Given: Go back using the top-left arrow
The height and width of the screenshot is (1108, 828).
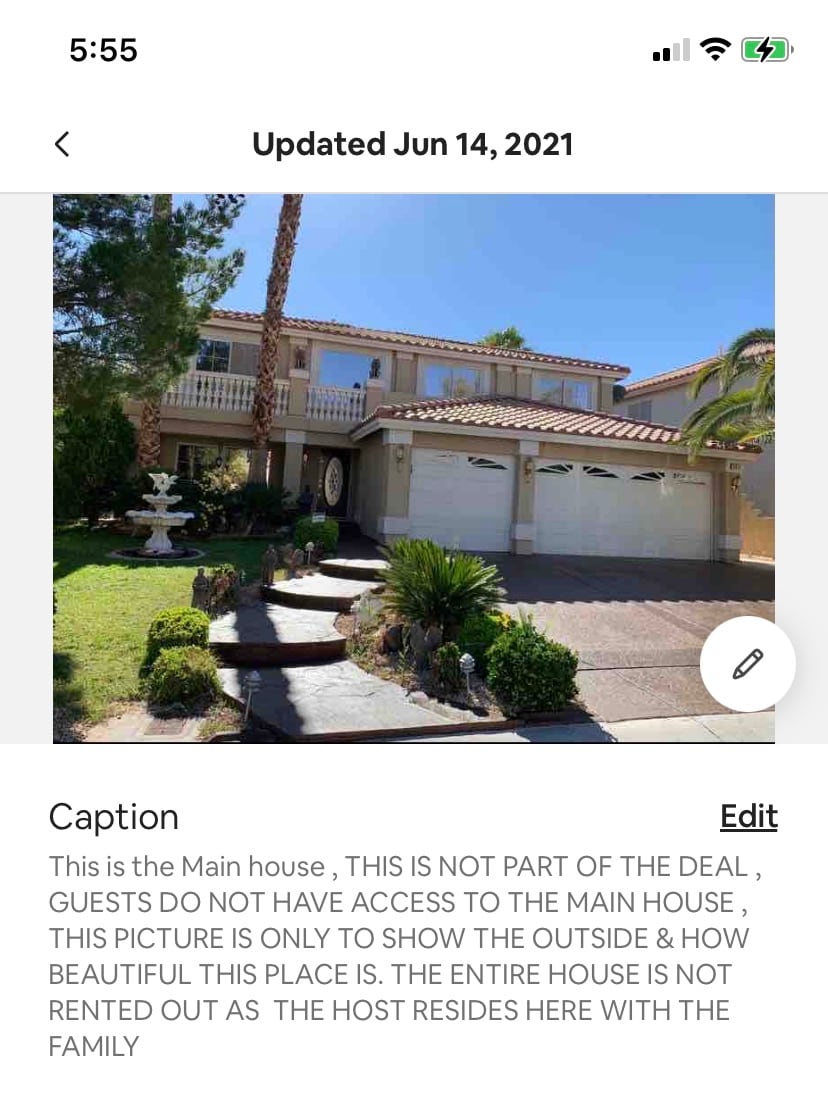Looking at the screenshot, I should [62, 144].
